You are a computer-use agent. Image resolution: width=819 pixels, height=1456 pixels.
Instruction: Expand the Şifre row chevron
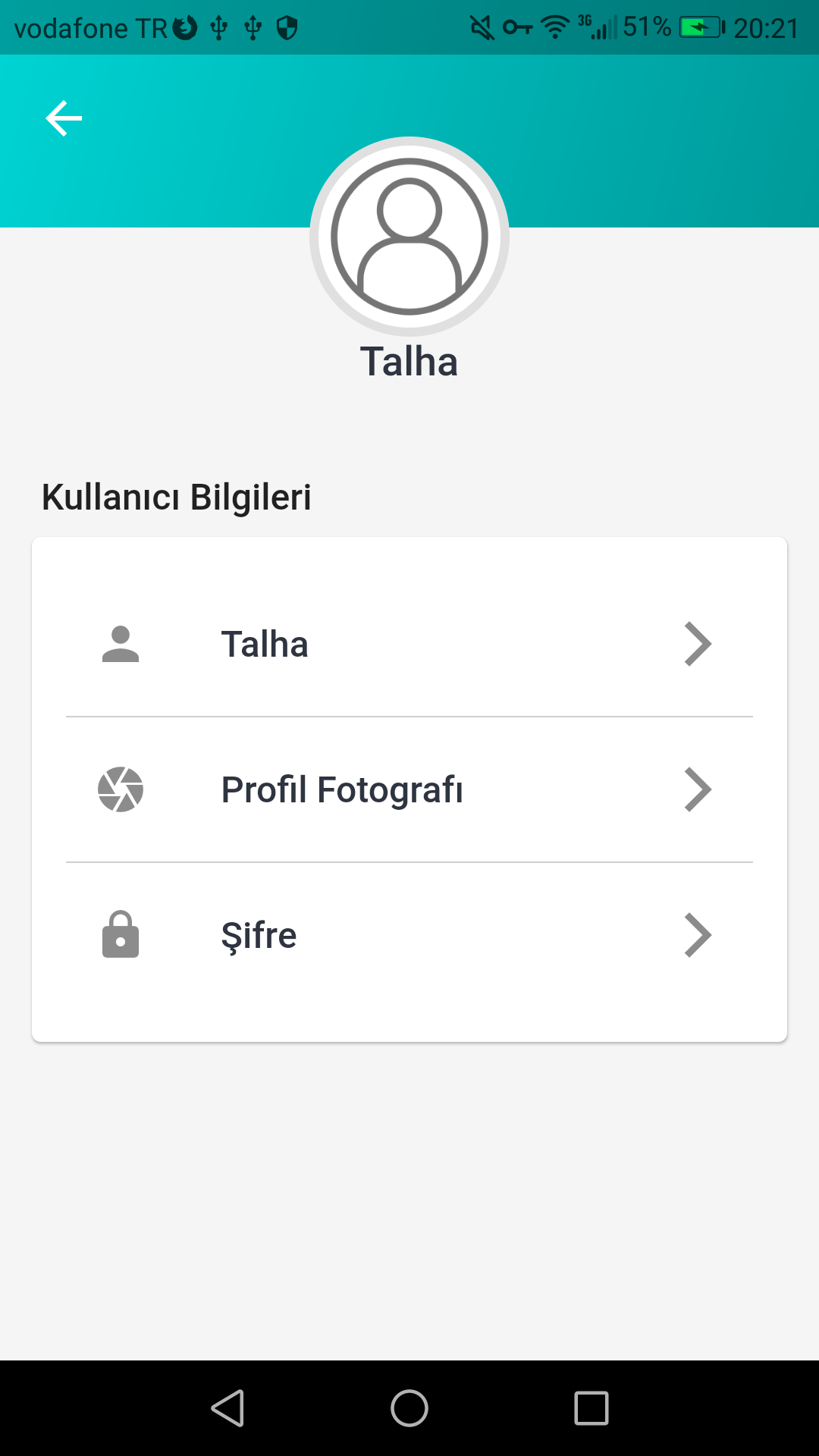coord(698,934)
